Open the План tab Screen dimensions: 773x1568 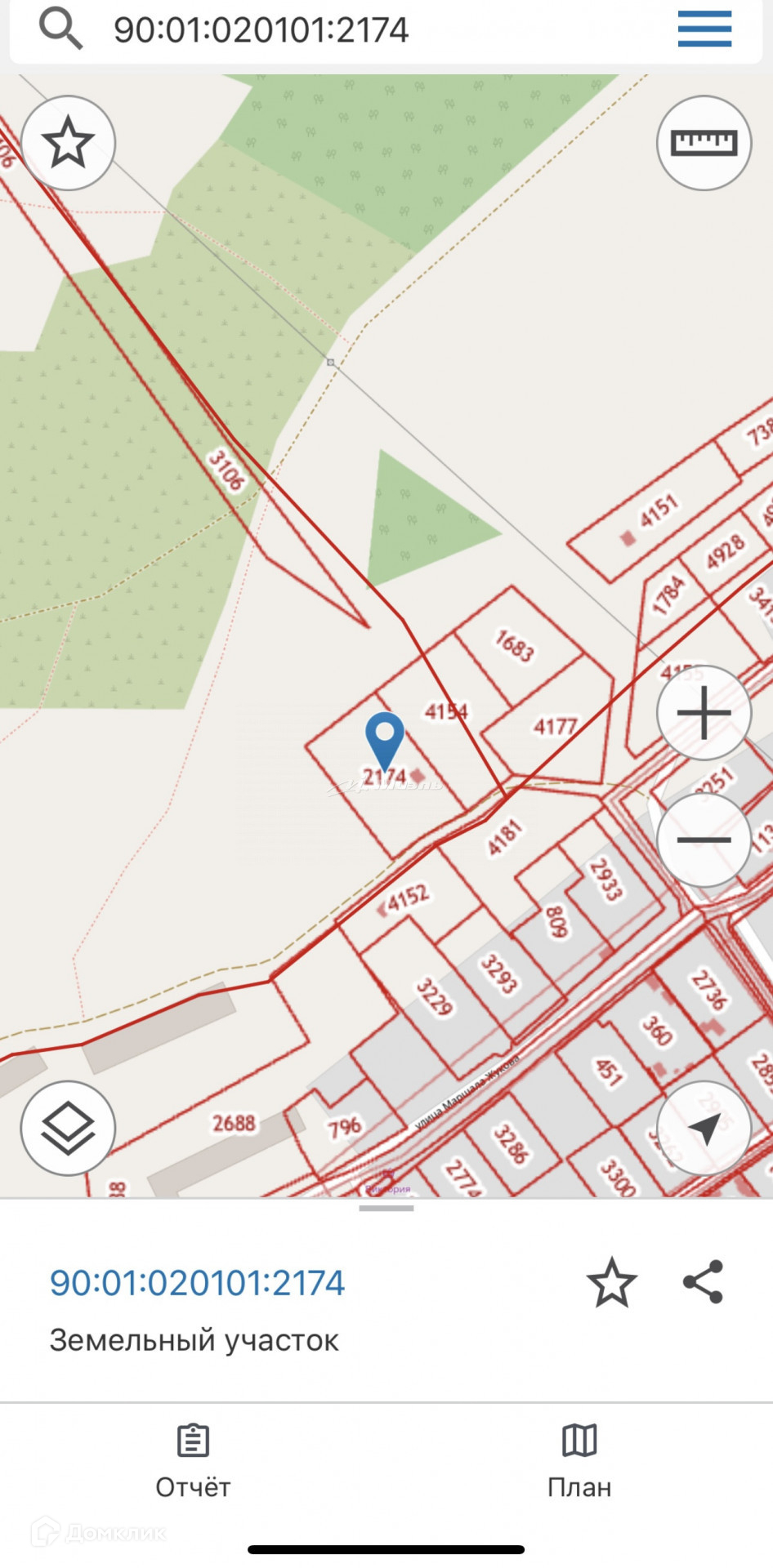[579, 1463]
